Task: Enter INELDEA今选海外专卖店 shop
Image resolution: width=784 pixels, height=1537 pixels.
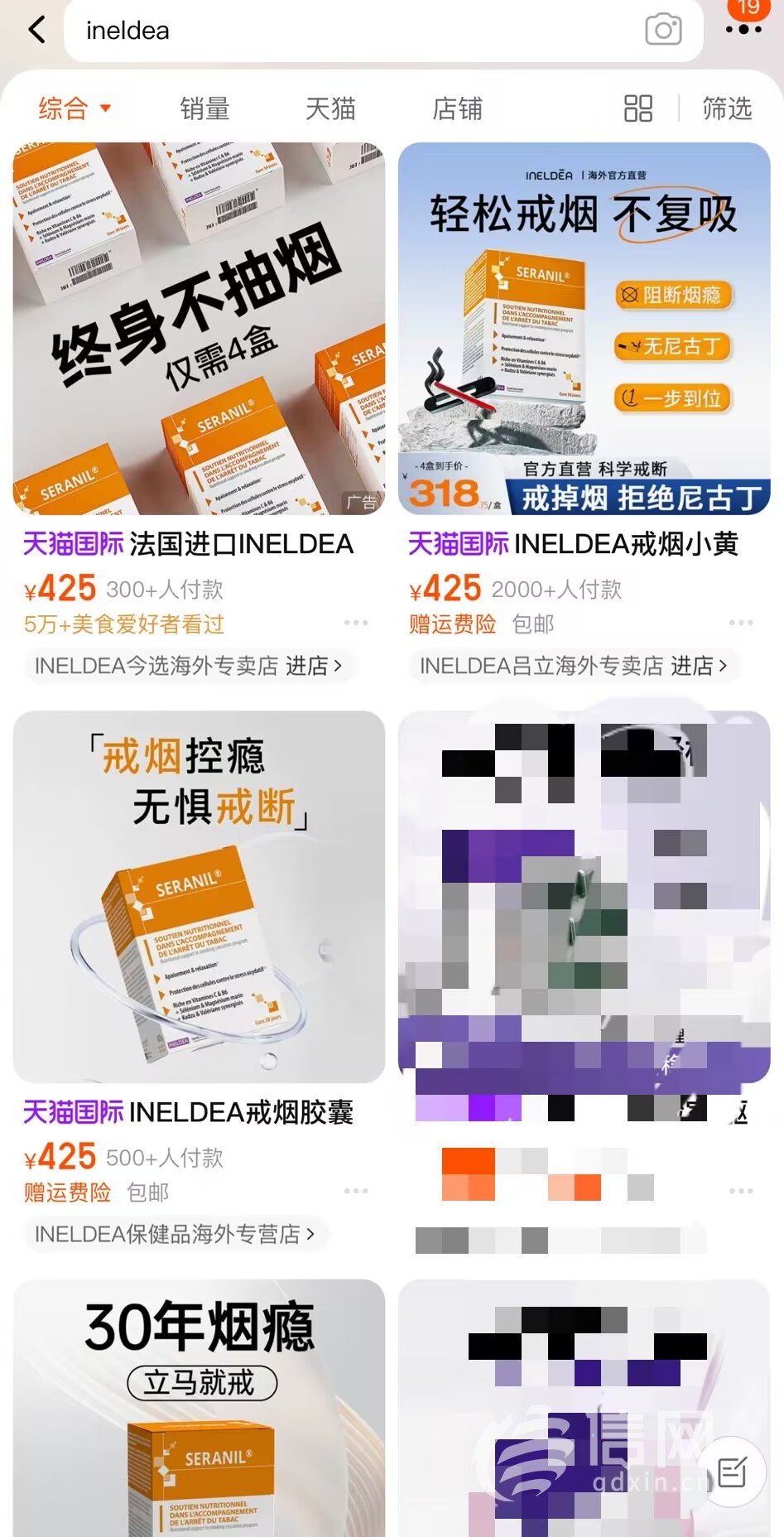Action: coord(188,666)
